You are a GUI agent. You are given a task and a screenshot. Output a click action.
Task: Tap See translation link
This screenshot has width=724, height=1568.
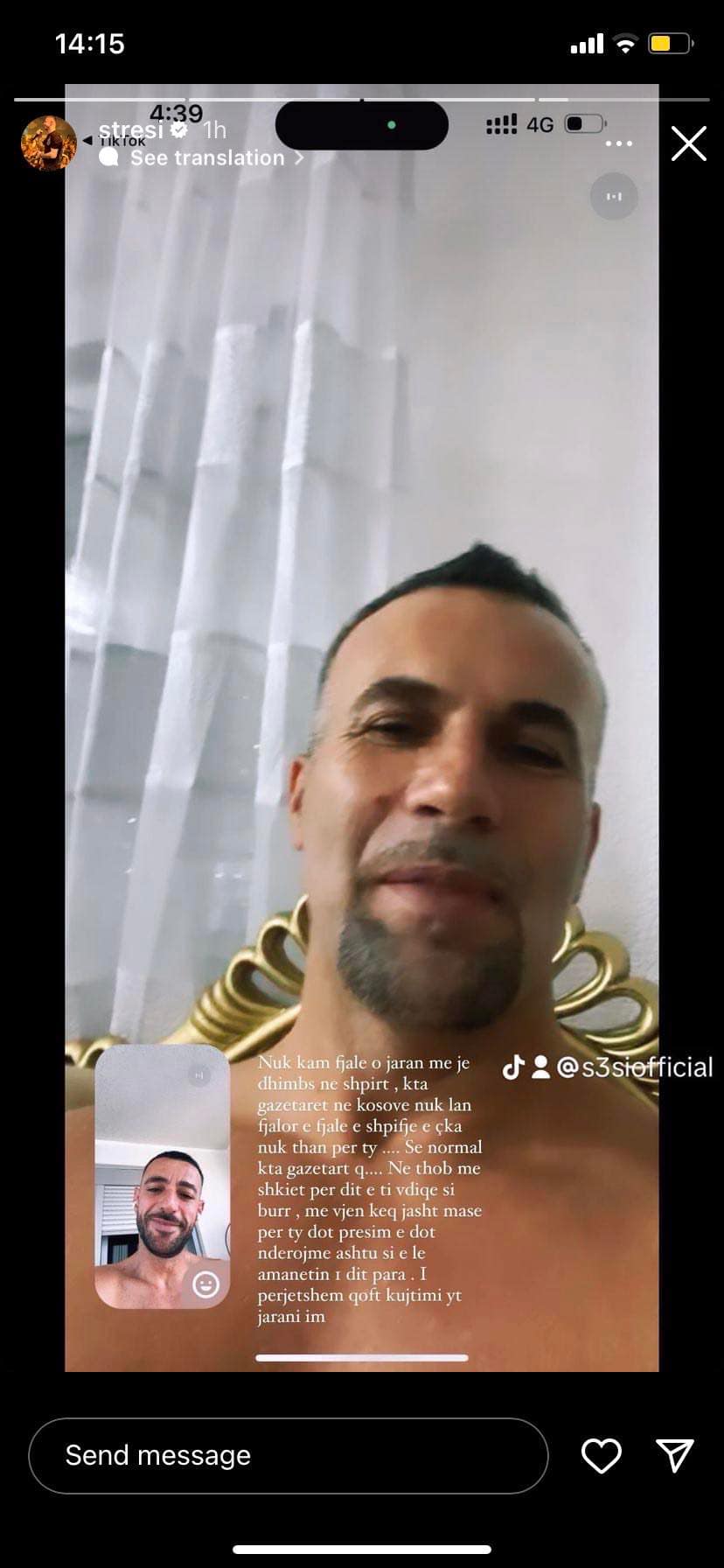point(206,158)
